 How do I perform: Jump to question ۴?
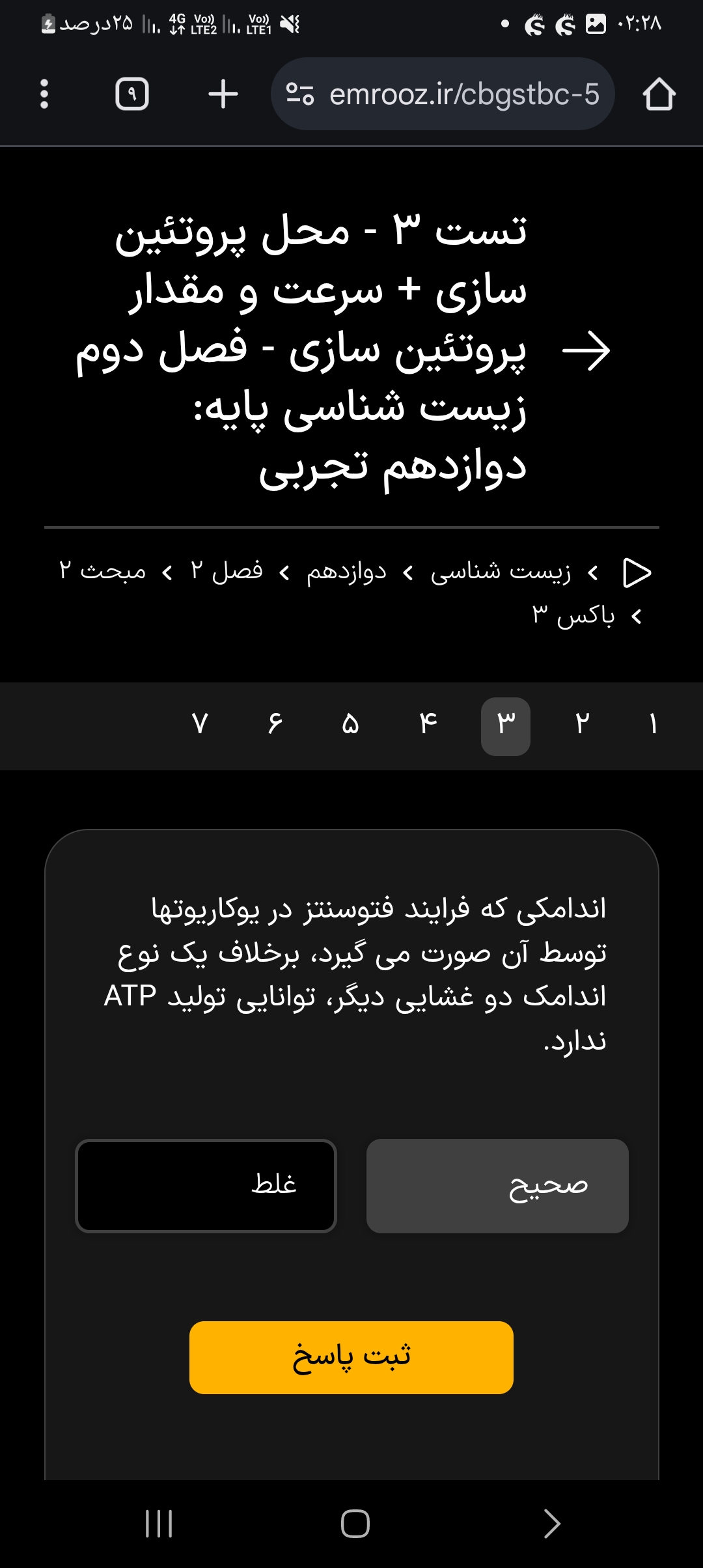coord(428,724)
